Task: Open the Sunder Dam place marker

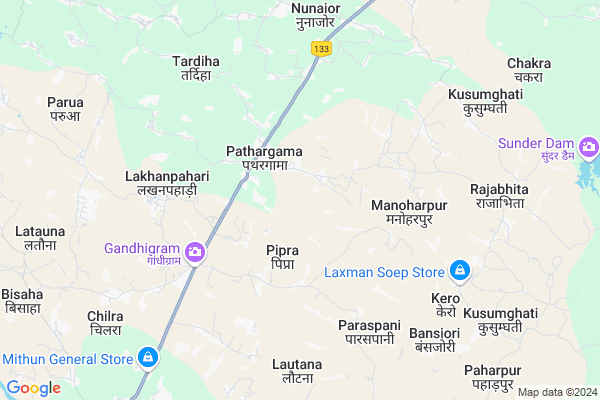Action: click(588, 150)
